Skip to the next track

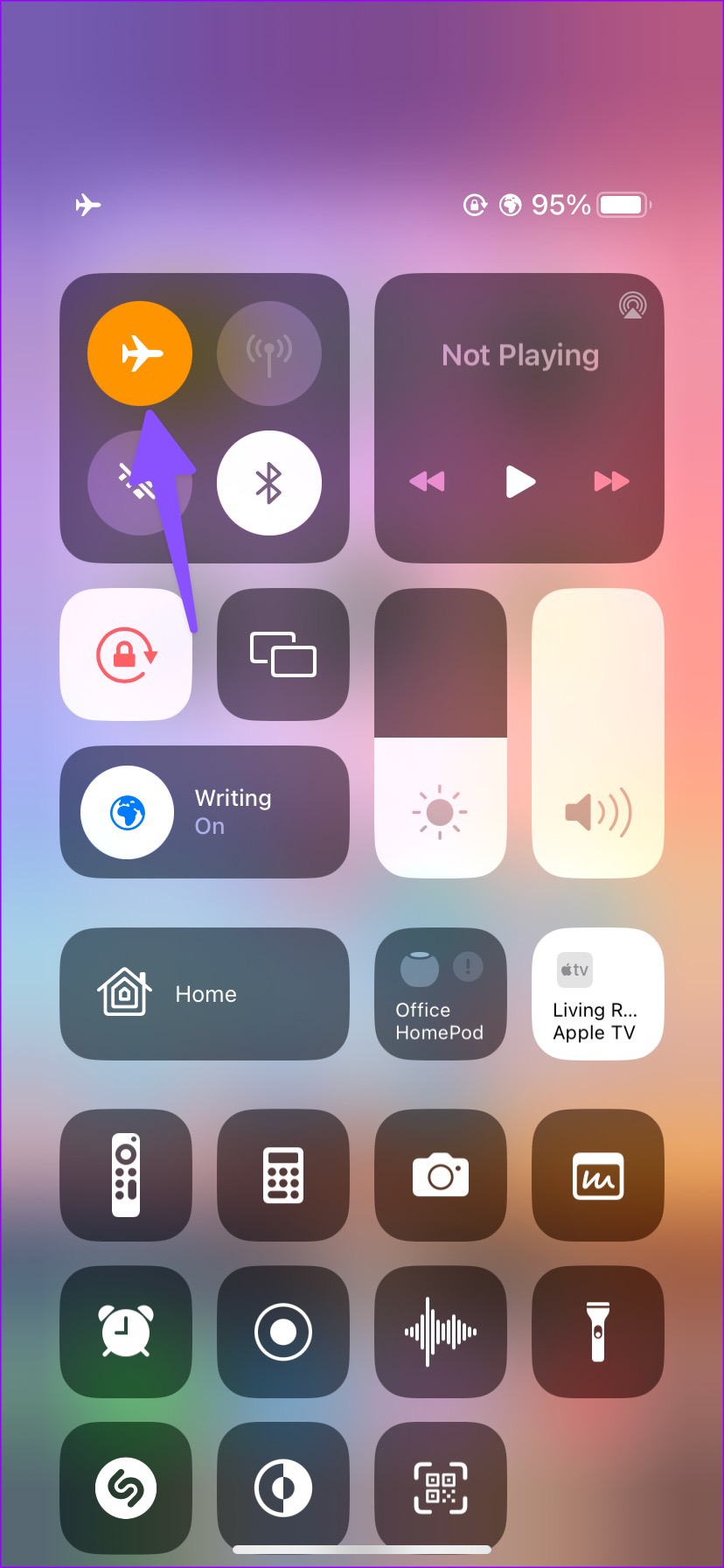tap(611, 481)
